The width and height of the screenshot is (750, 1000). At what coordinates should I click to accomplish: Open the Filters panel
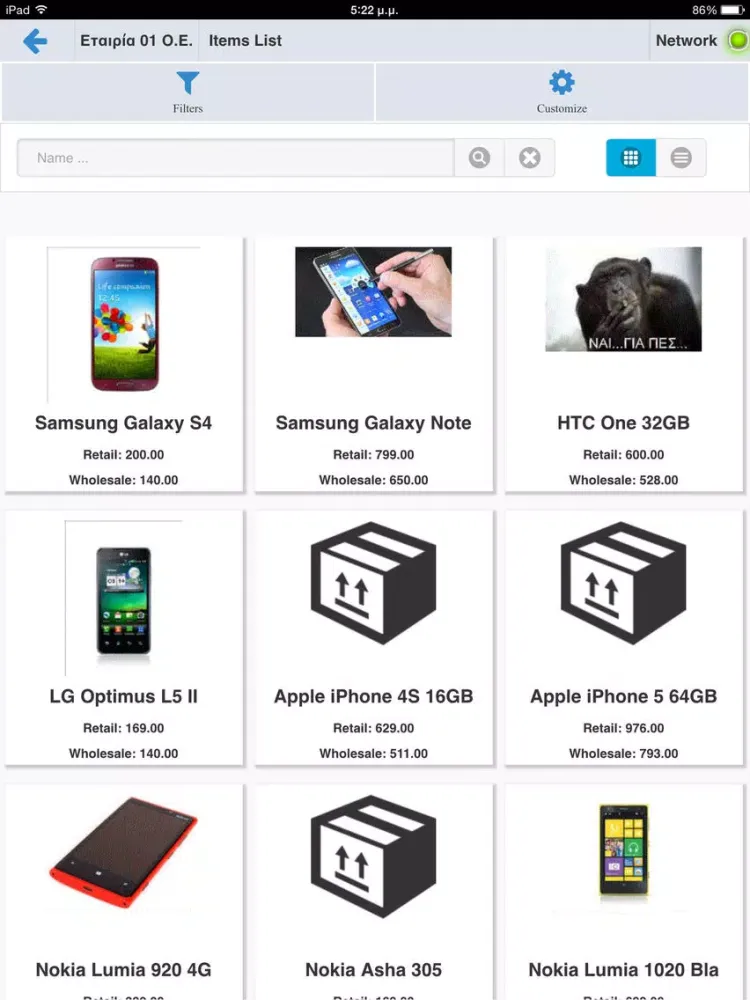(187, 92)
